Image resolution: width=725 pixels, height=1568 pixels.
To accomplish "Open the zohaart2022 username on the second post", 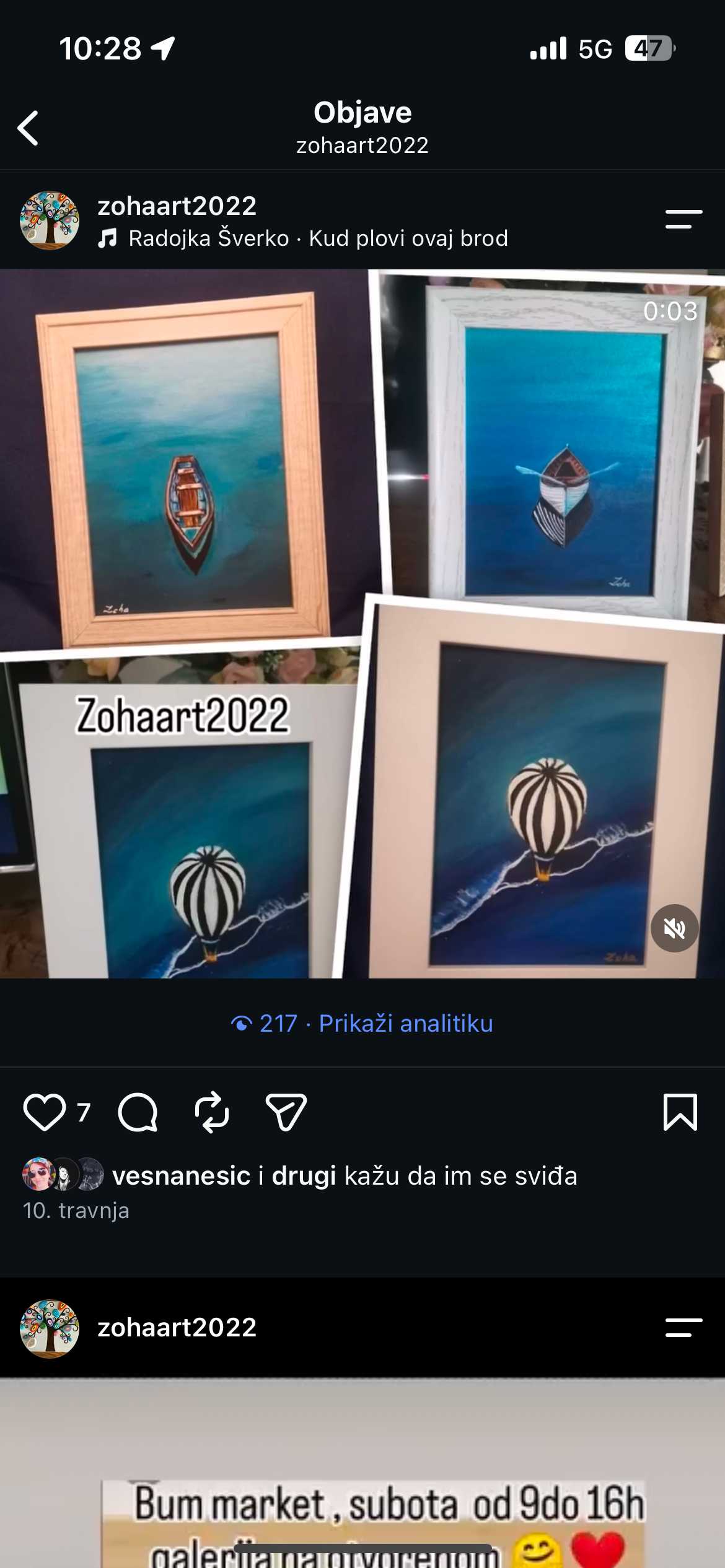I will point(177,1327).
